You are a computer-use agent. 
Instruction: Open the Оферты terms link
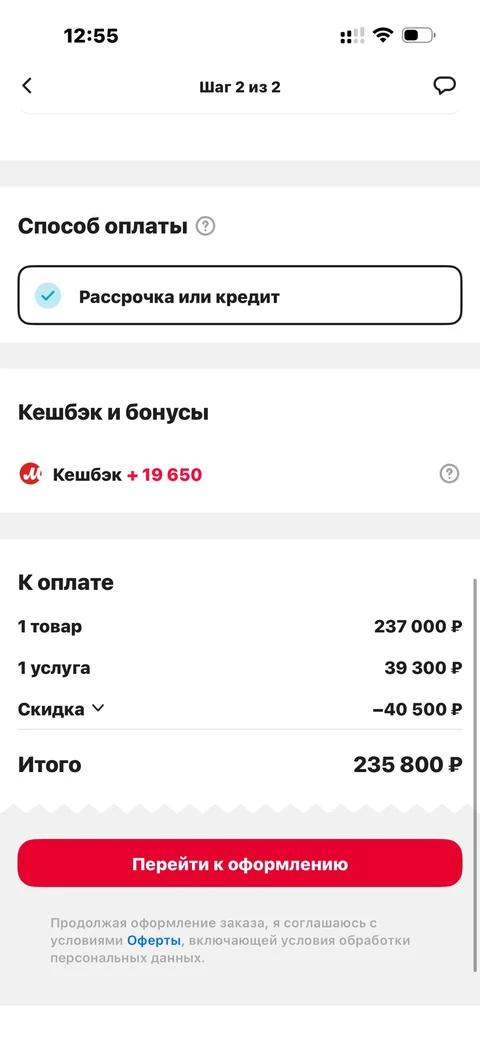point(154,941)
